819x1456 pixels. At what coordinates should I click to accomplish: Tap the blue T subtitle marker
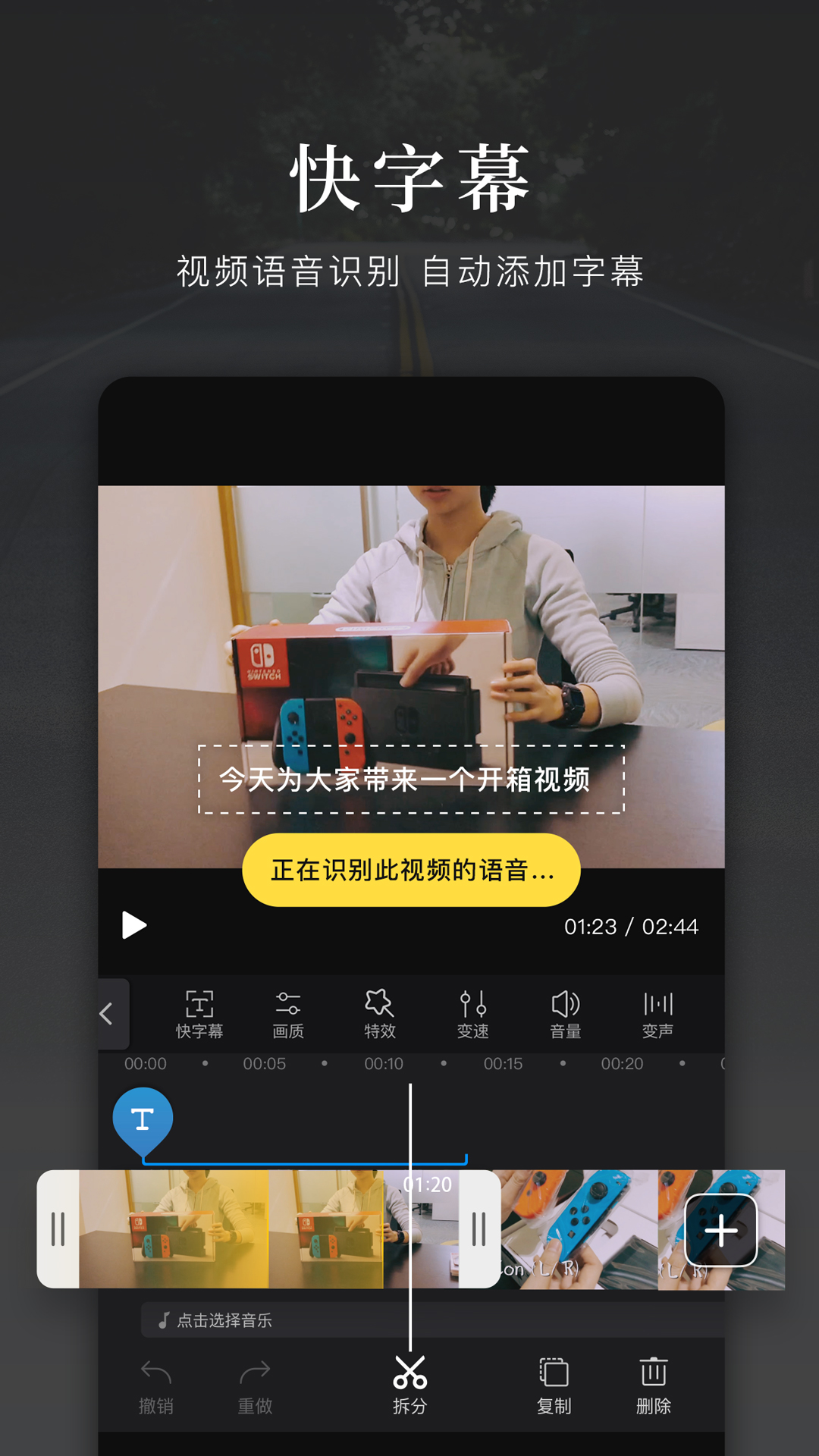point(142,1120)
